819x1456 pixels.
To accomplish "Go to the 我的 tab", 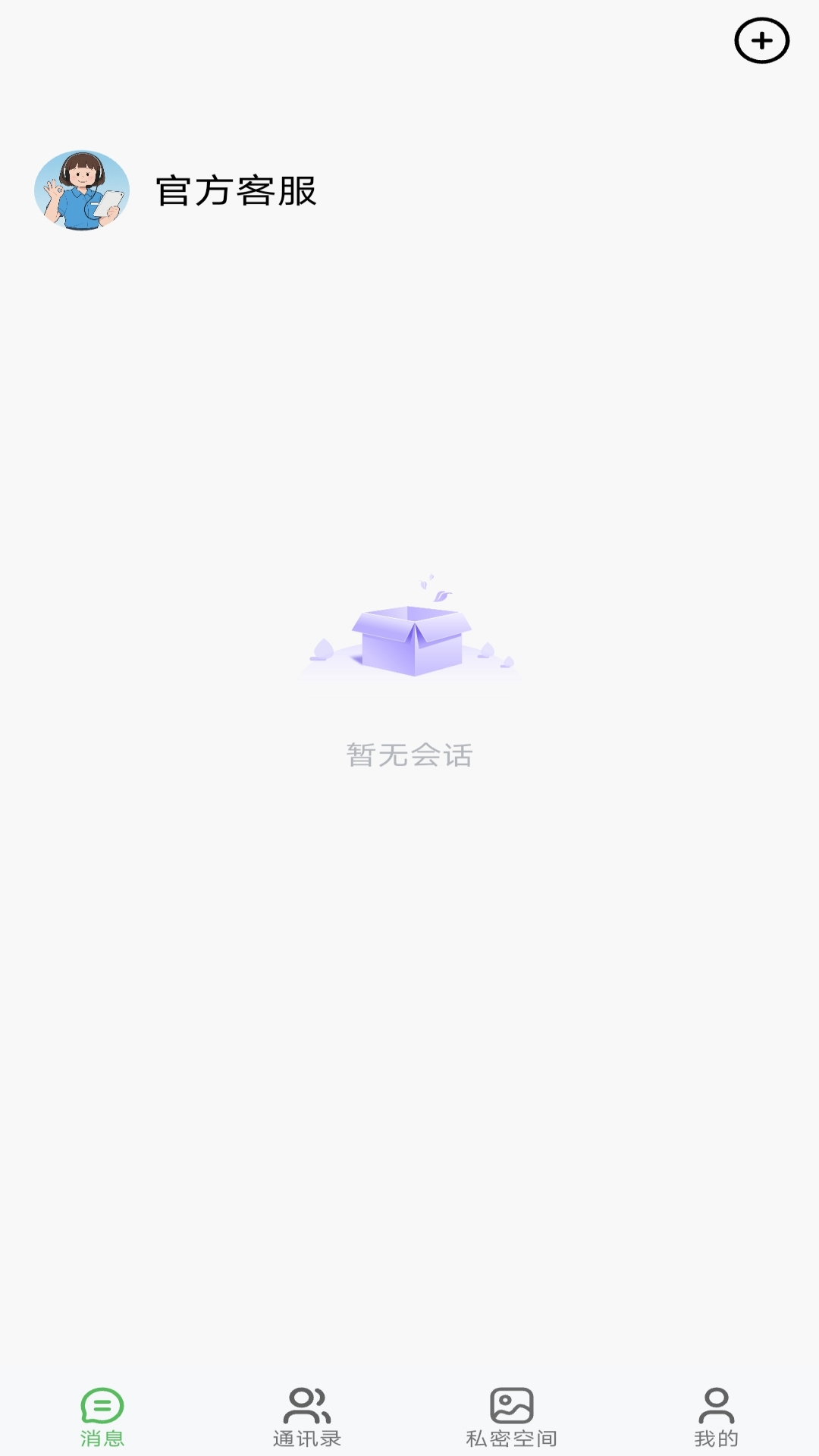I will [x=716, y=1417].
